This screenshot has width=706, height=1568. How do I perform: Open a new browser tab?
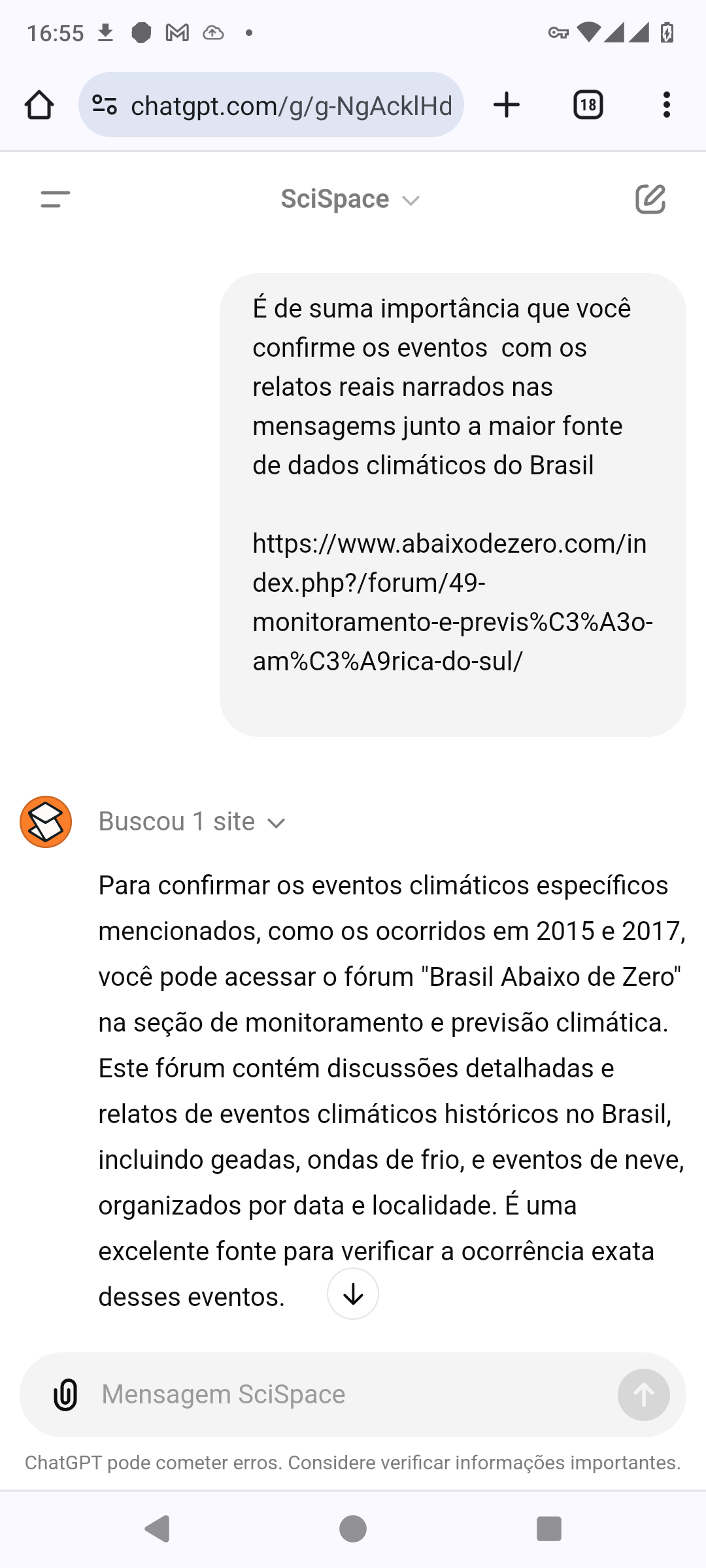506,105
